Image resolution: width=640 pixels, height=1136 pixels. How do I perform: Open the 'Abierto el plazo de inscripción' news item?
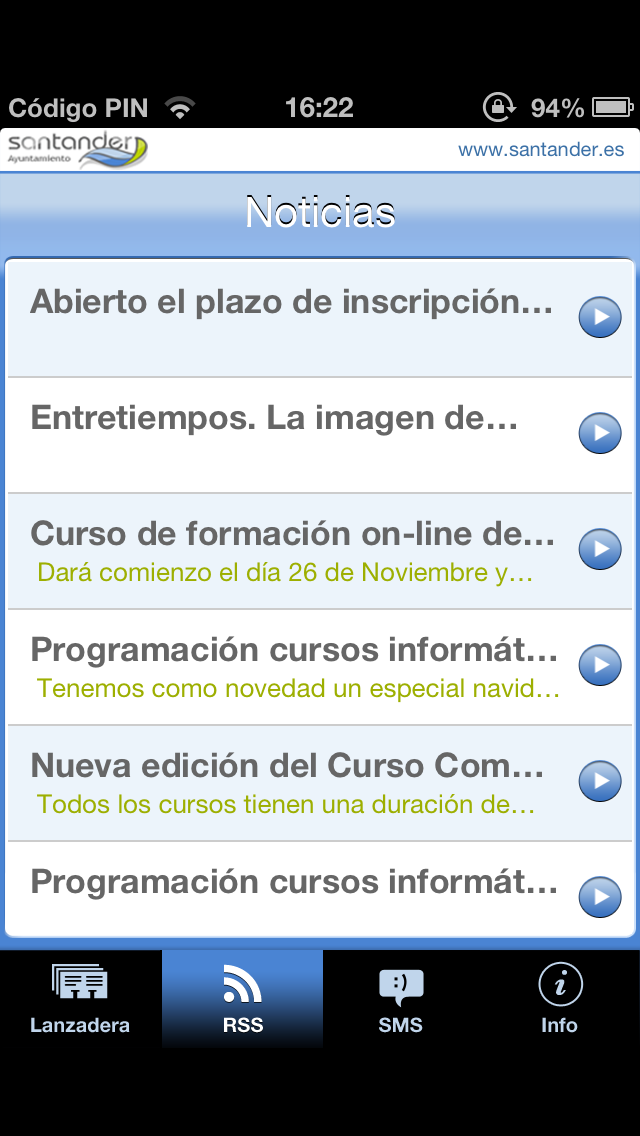click(x=300, y=317)
